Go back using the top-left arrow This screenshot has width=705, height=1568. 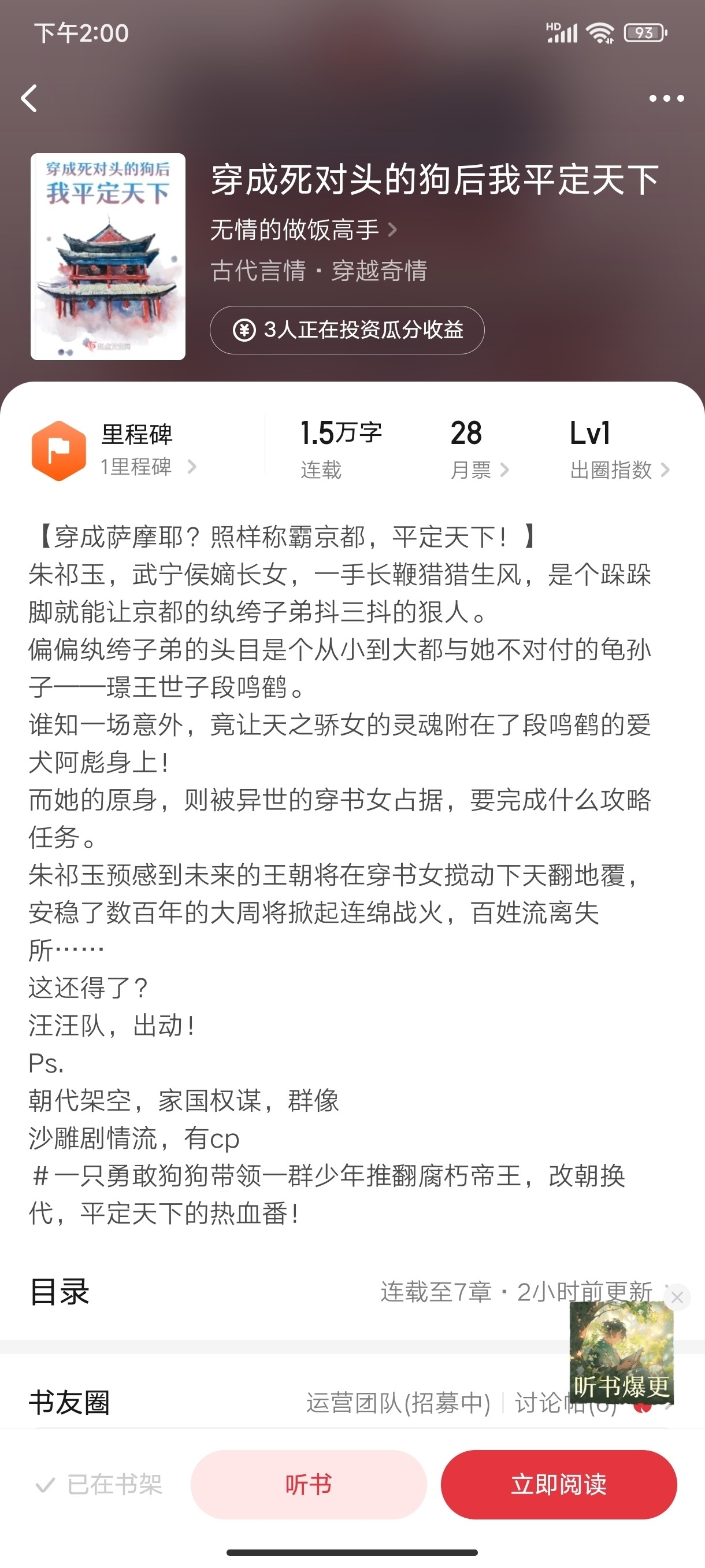click(x=29, y=98)
